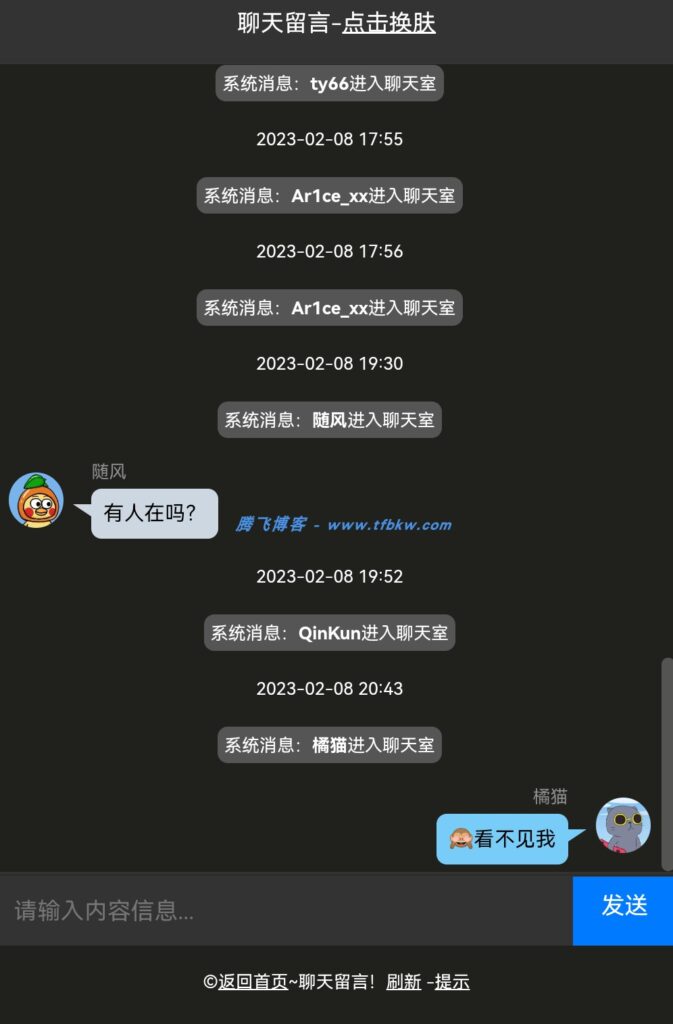
Task: Open the 提示 tips link
Action: pos(452,982)
